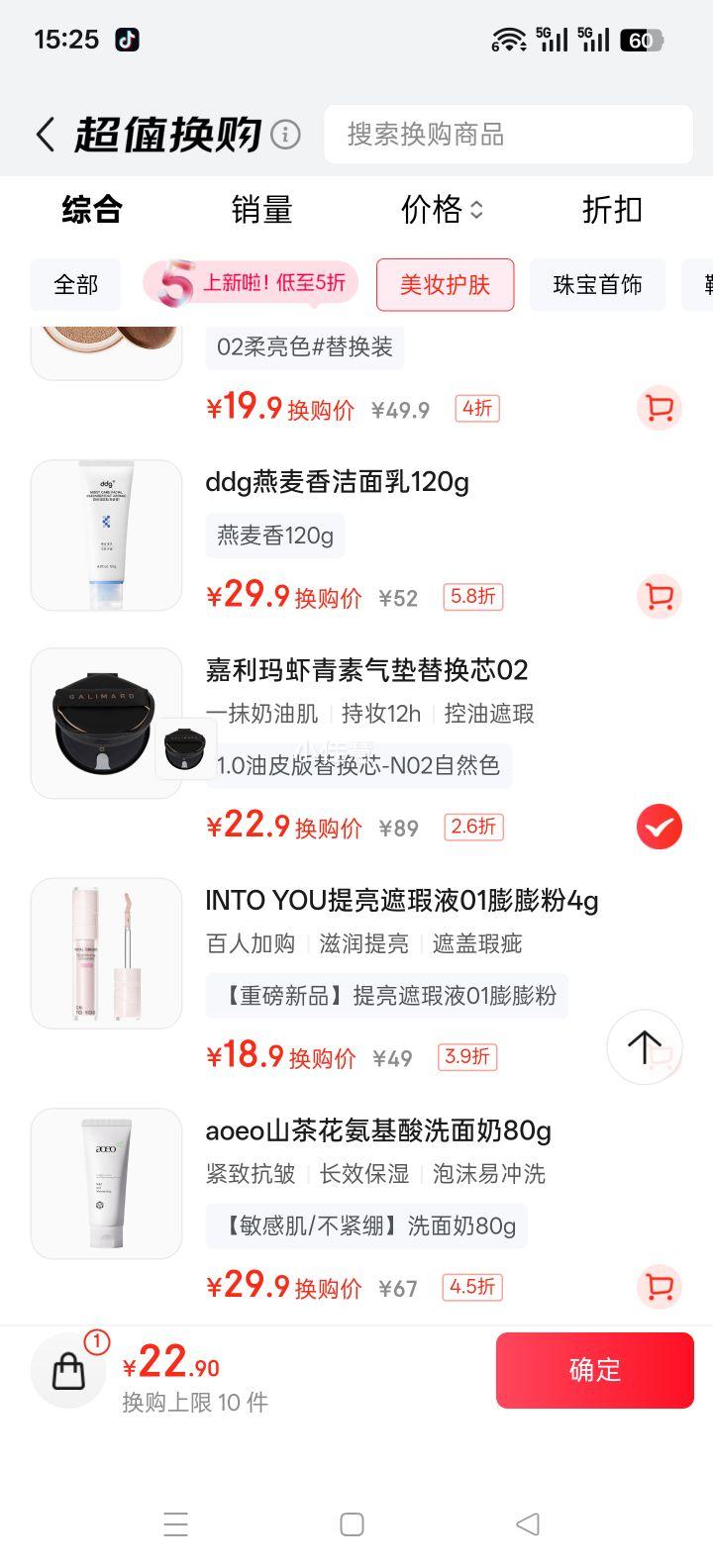Select the 全部 category chip

[x=76, y=285]
